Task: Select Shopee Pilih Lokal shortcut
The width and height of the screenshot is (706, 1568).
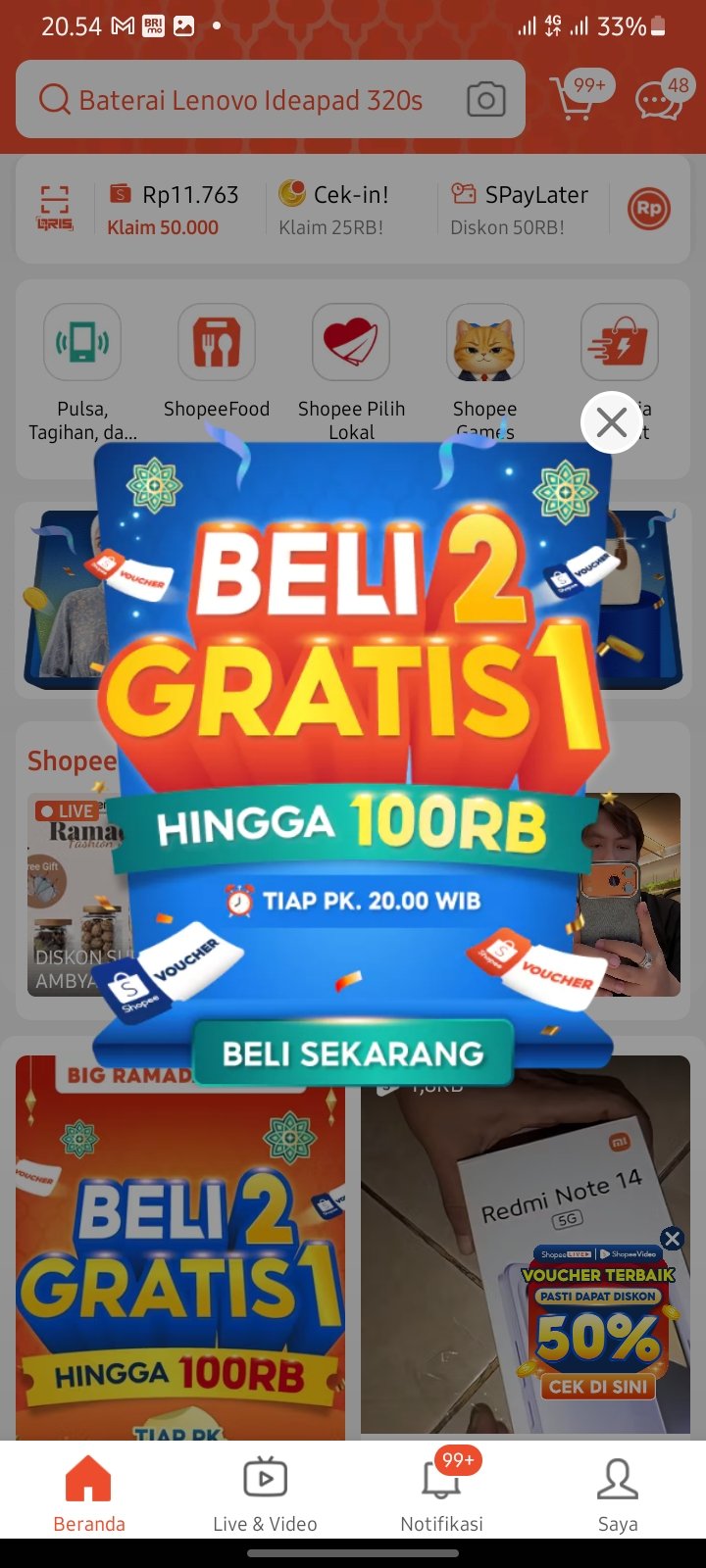Action: click(x=351, y=343)
